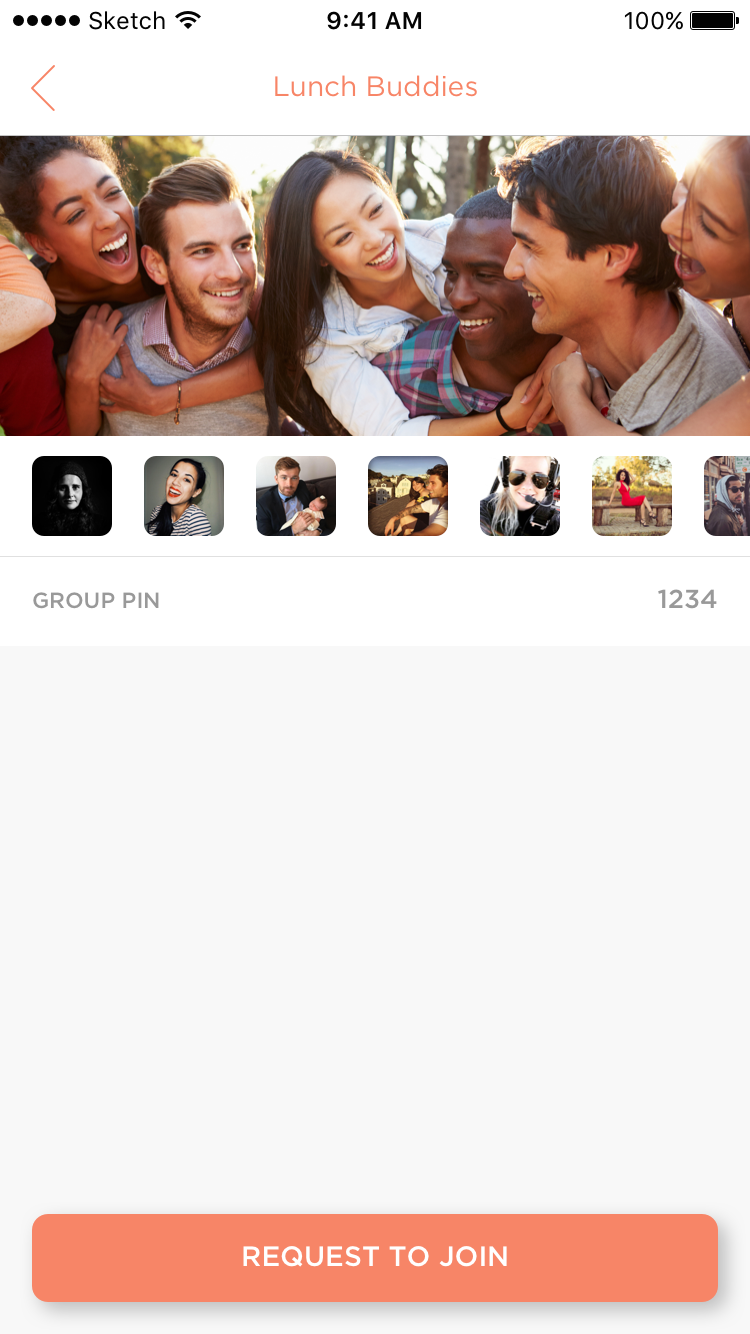This screenshot has height=1334, width=750.
Task: Open the couple on a rooftop avatar
Action: [408, 496]
